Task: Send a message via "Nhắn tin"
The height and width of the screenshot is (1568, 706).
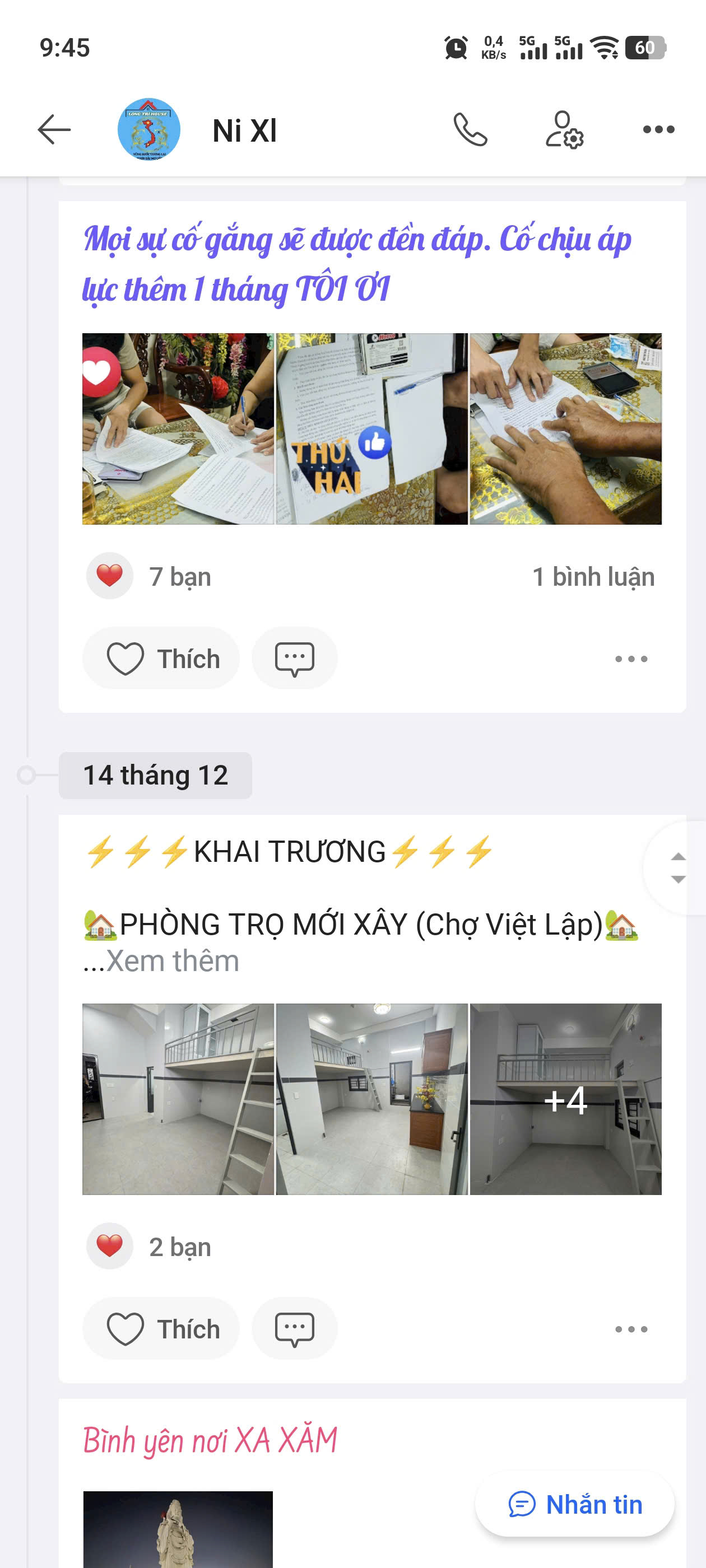Action: [575, 1504]
